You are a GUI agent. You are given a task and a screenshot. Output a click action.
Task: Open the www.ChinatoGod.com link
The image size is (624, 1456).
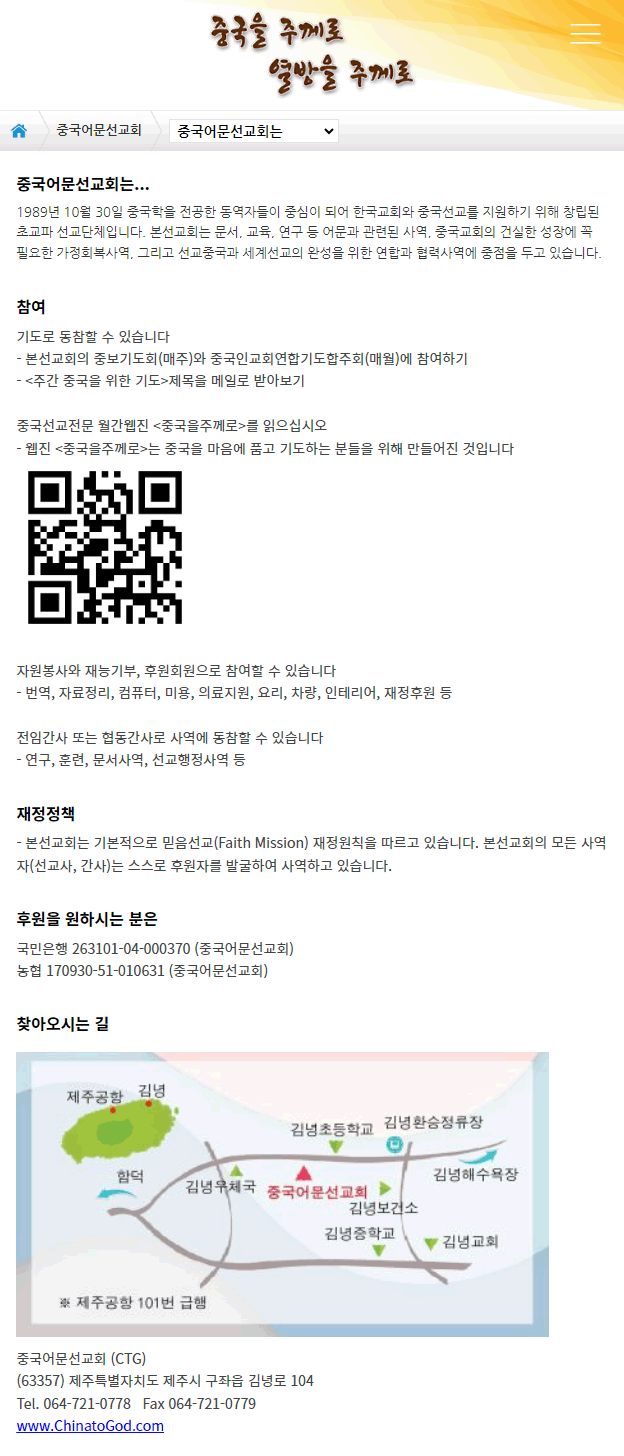click(x=90, y=1426)
